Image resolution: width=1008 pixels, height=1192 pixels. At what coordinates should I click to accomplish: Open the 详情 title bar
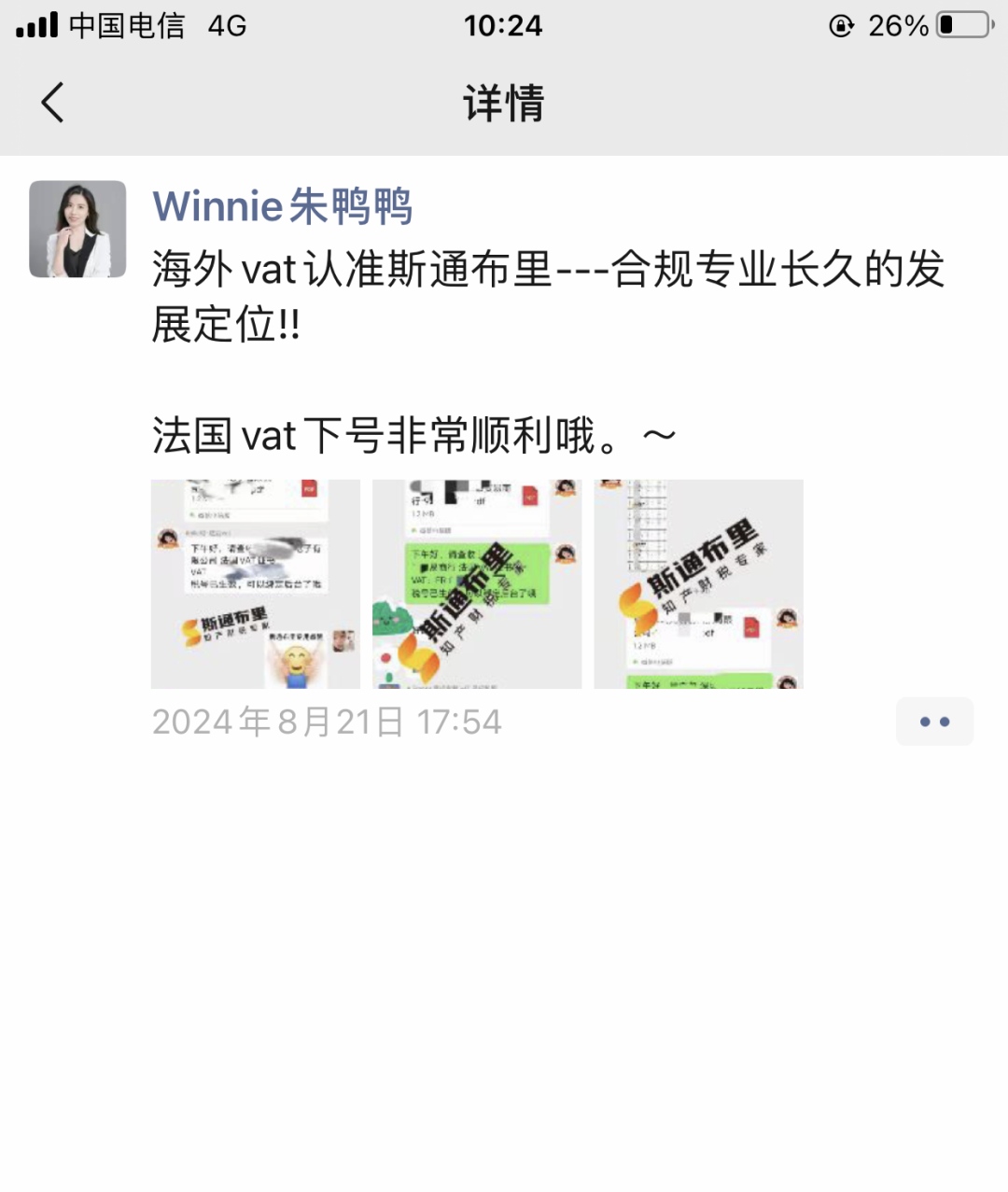coord(504,104)
